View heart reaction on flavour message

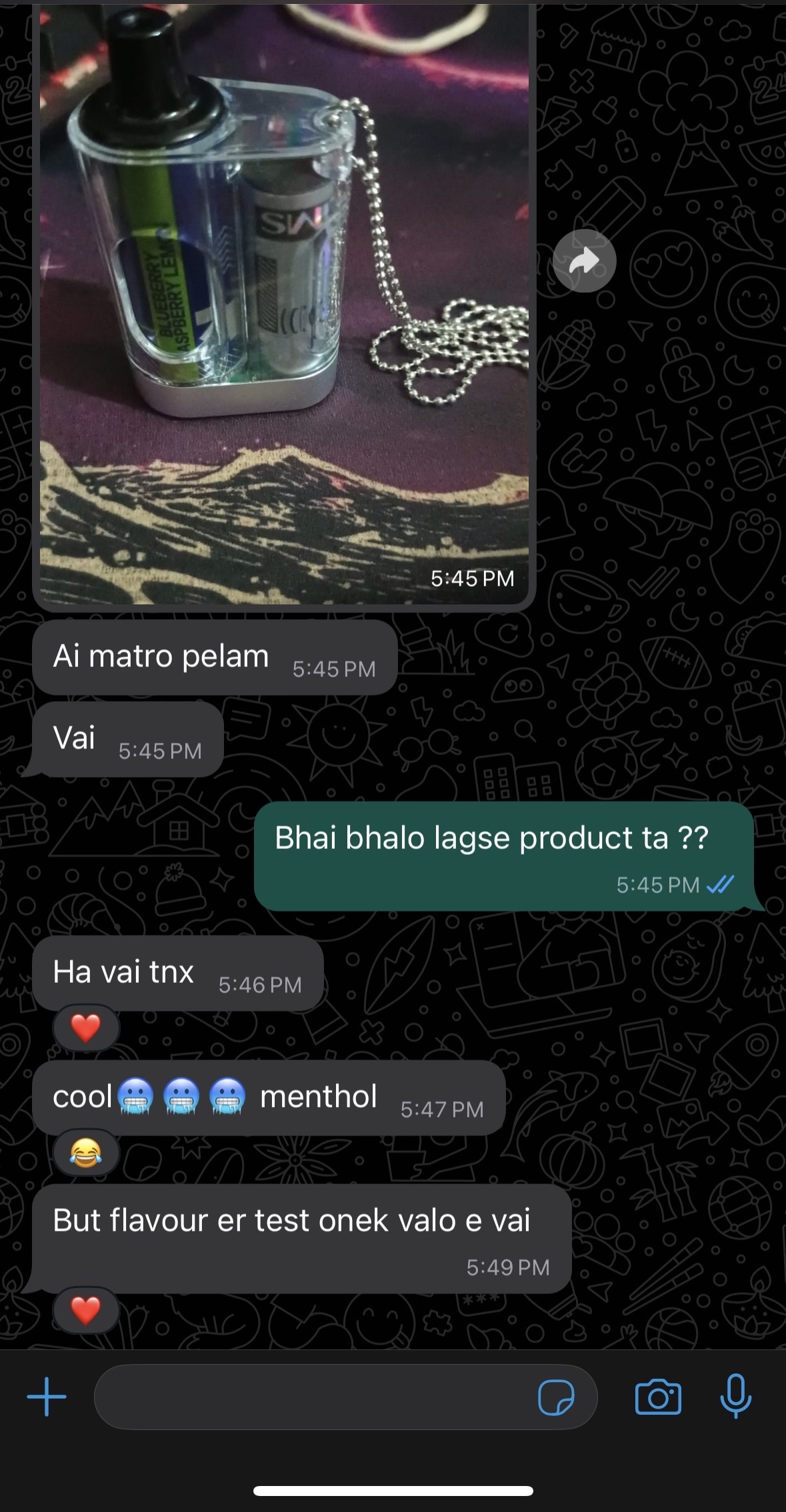click(86, 1310)
